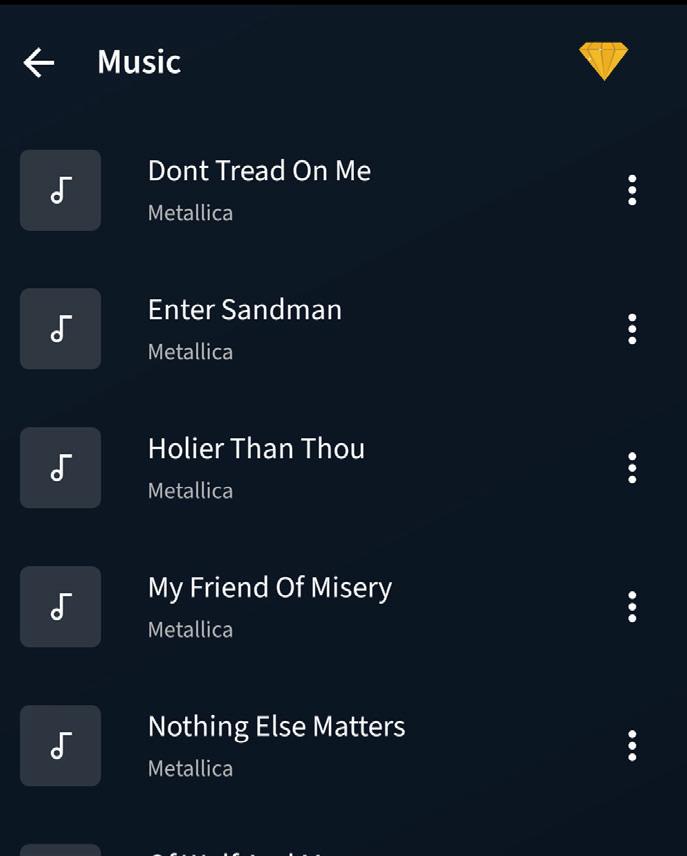This screenshot has height=856, width=687.
Task: Show options menu for Enter Sandman
Action: 631,329
